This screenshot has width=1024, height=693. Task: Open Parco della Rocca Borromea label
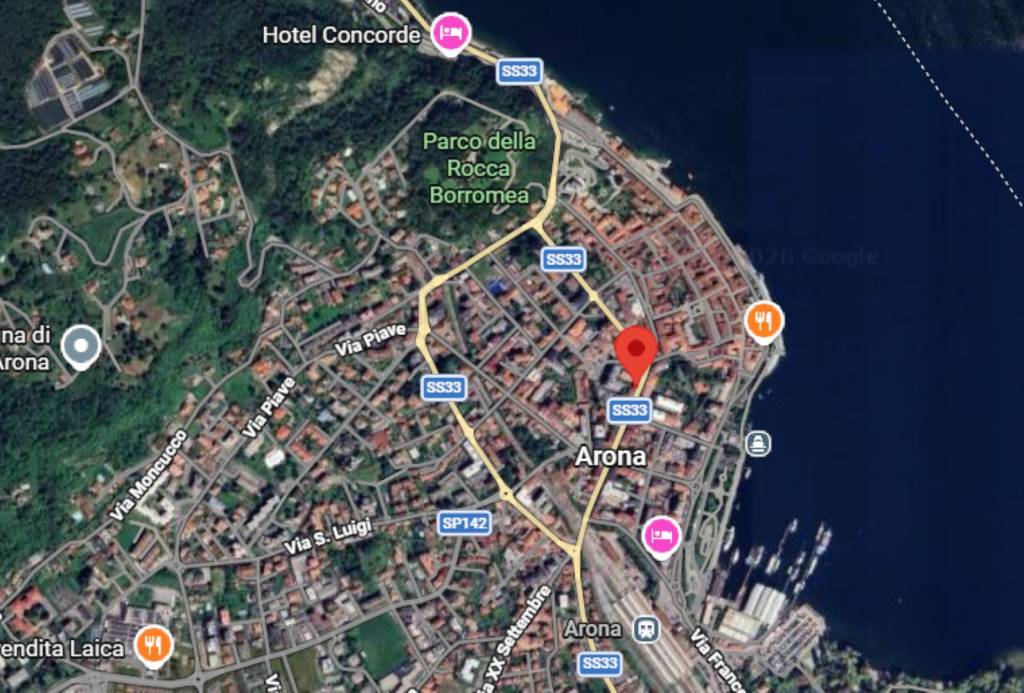pyautogui.click(x=479, y=168)
